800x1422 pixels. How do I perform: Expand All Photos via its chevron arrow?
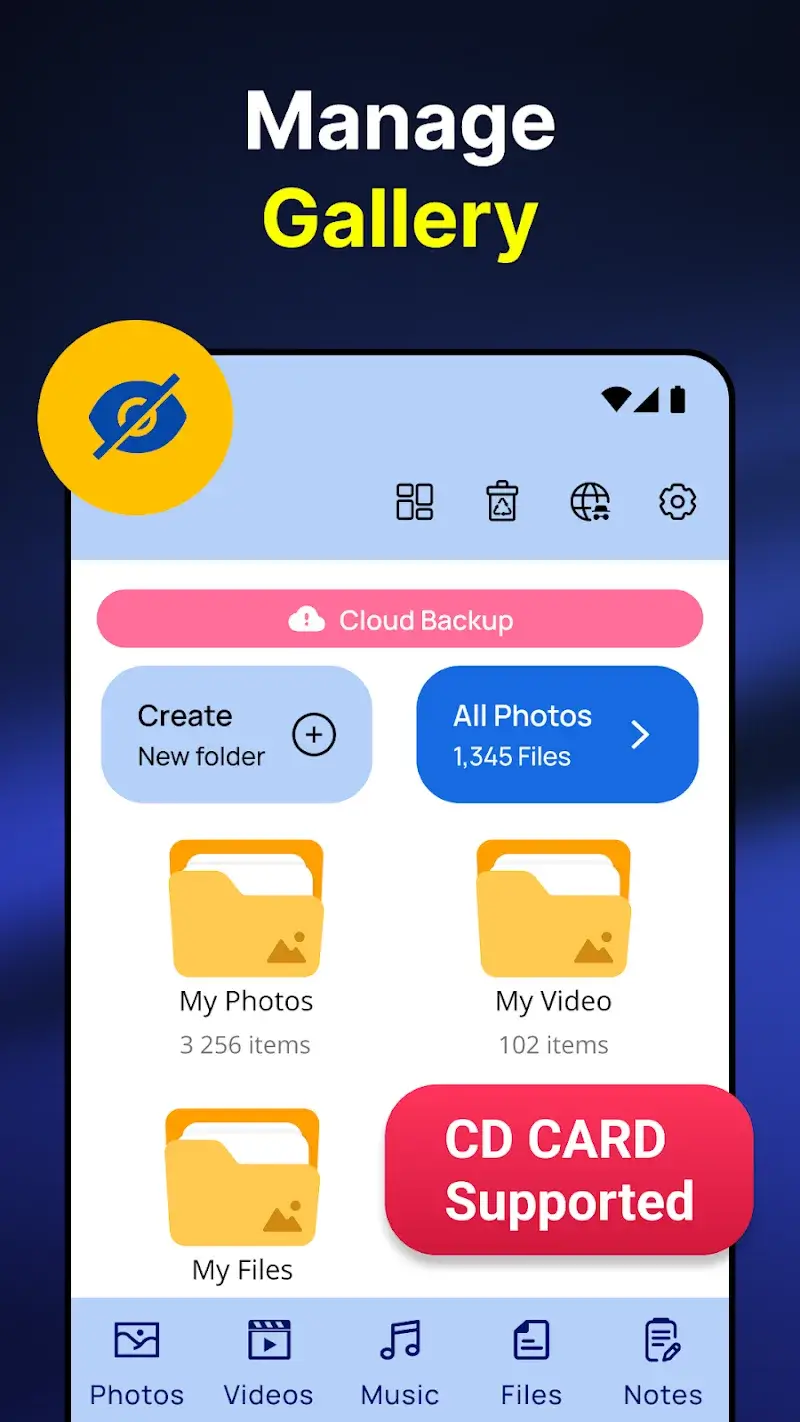641,733
